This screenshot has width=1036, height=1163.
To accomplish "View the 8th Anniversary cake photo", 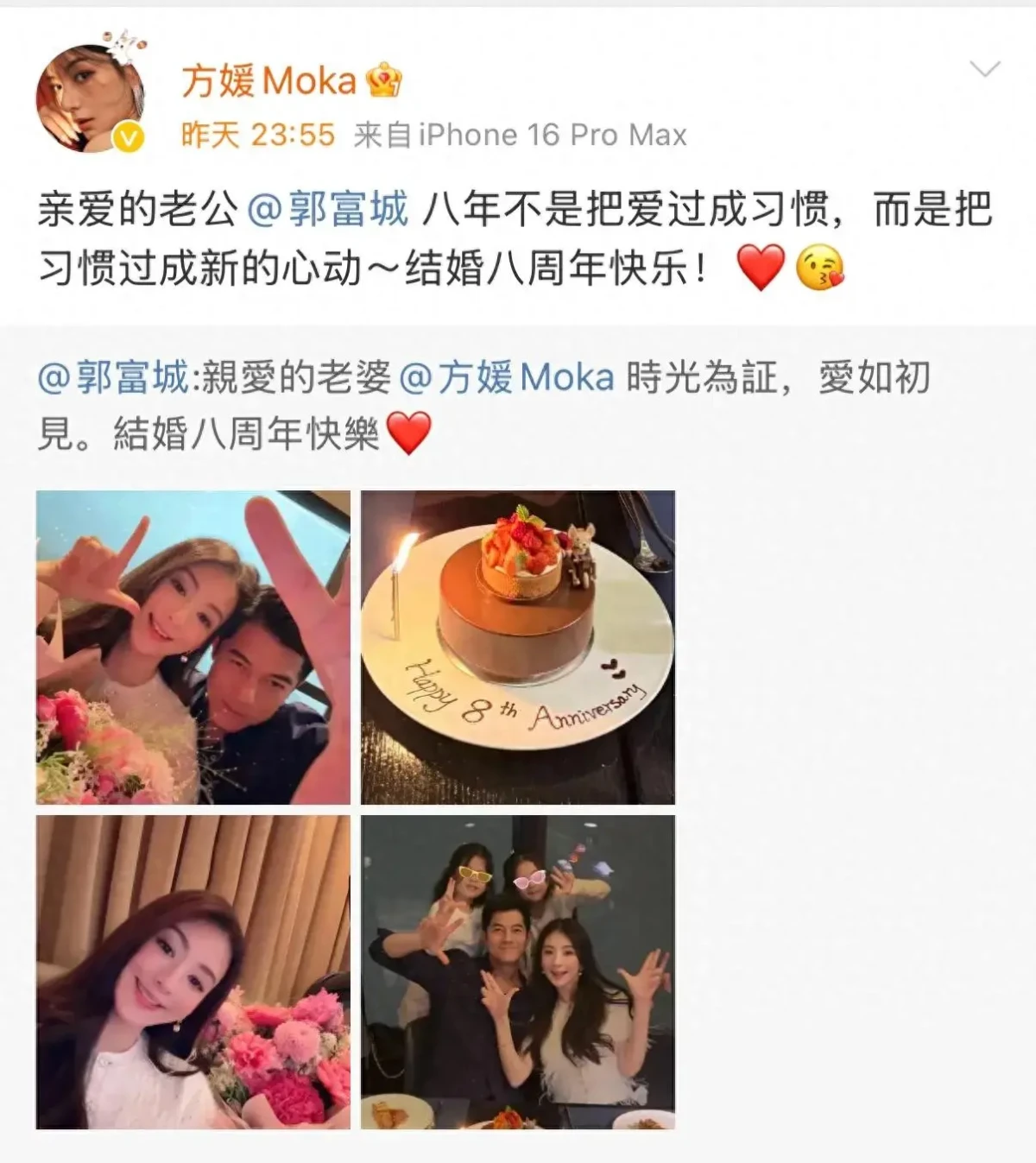I will 518,648.
